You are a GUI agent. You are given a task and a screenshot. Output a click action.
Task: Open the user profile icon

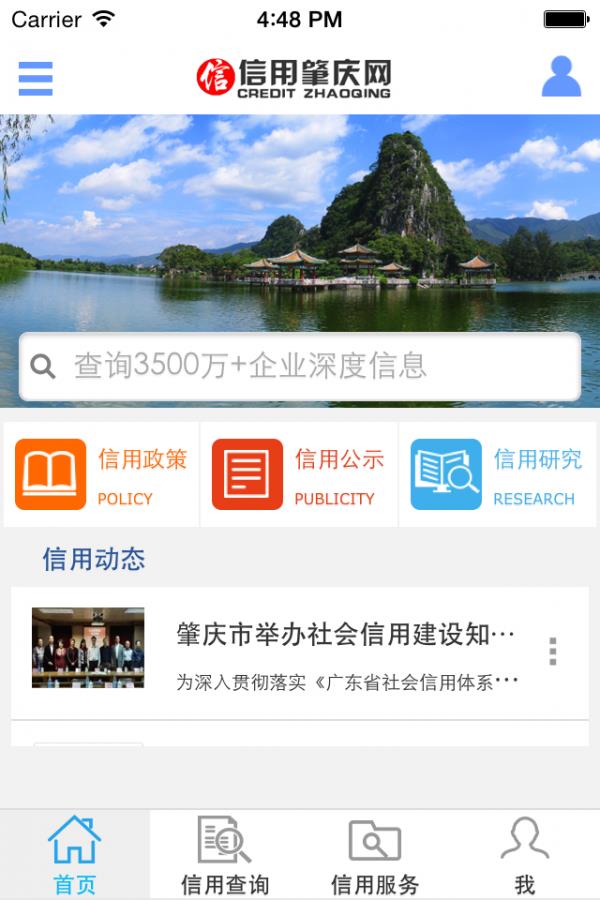tap(561, 77)
